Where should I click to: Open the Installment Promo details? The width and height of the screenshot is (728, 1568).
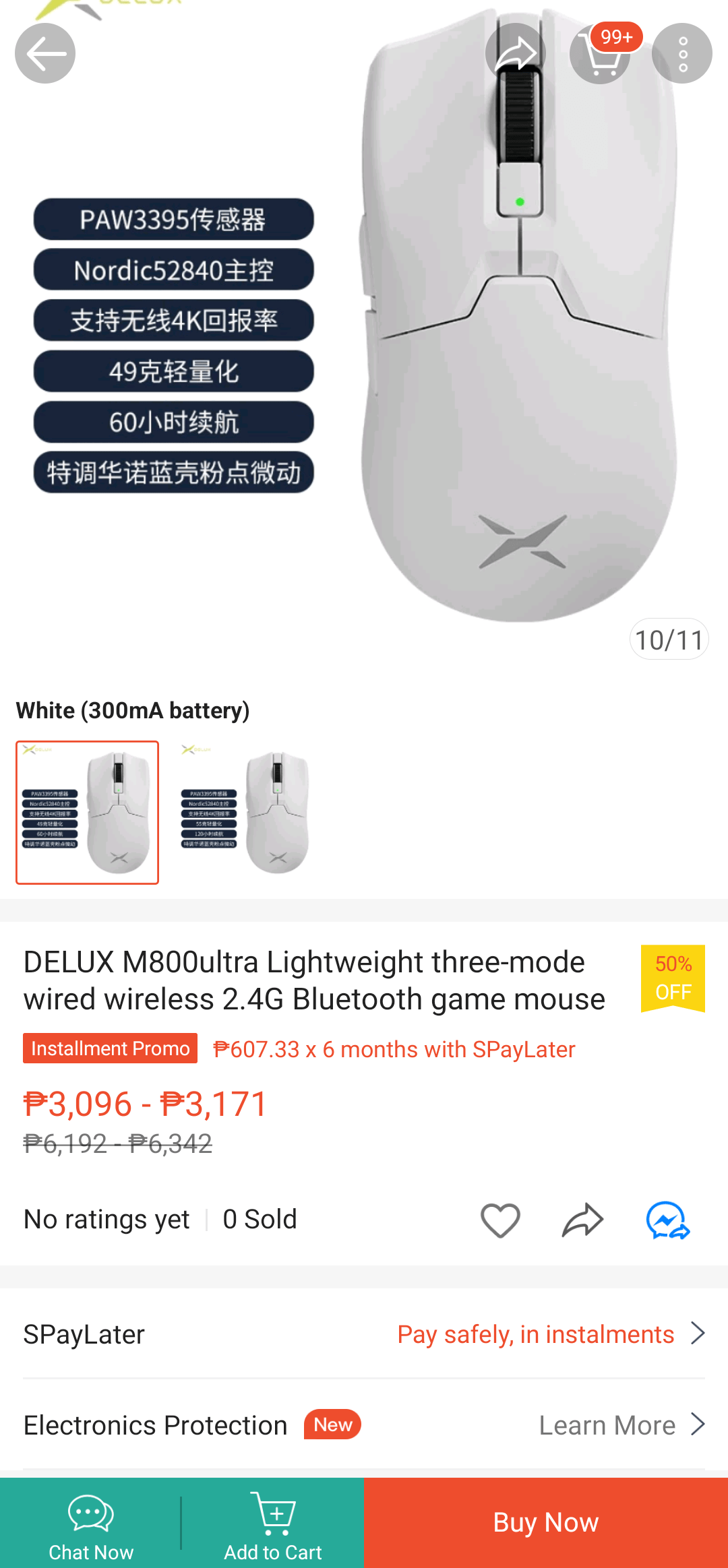click(x=110, y=1048)
